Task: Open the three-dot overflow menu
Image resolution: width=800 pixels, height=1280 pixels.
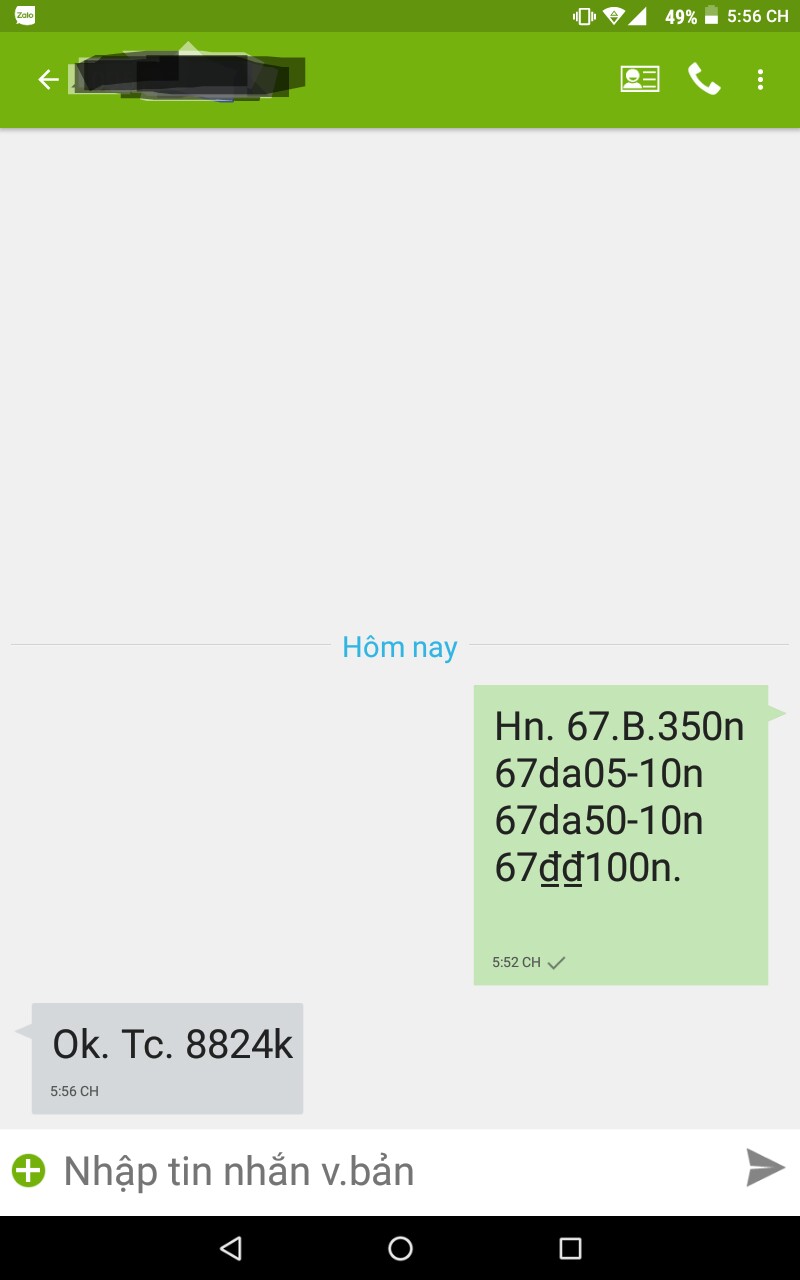Action: pos(761,80)
